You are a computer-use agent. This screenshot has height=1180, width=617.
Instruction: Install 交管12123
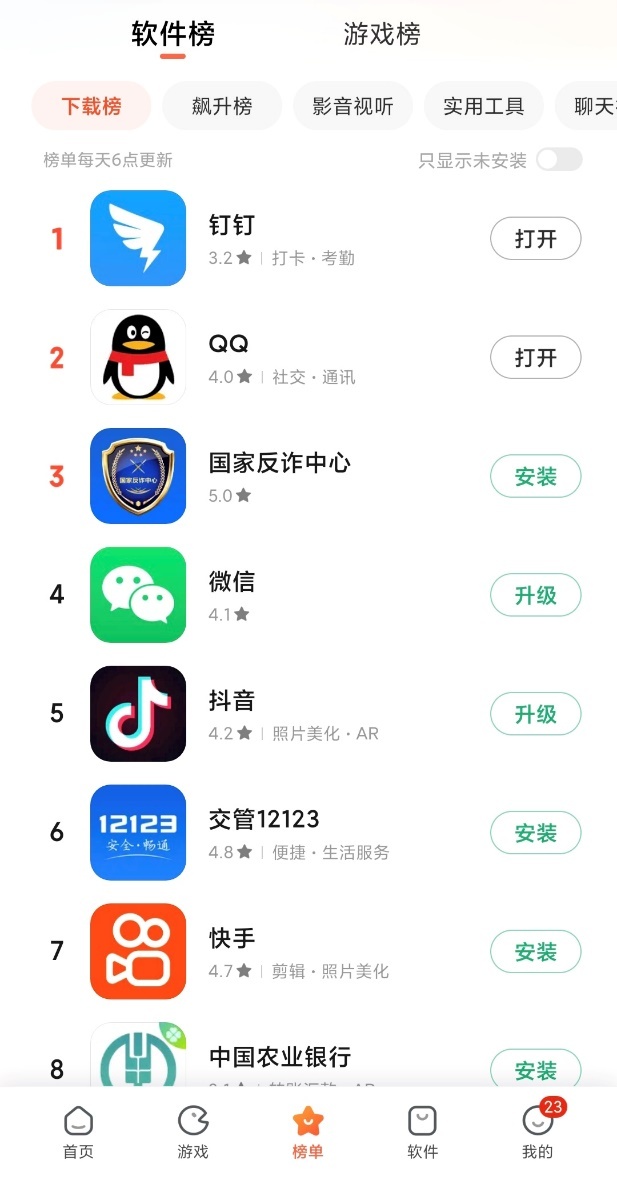coord(535,833)
